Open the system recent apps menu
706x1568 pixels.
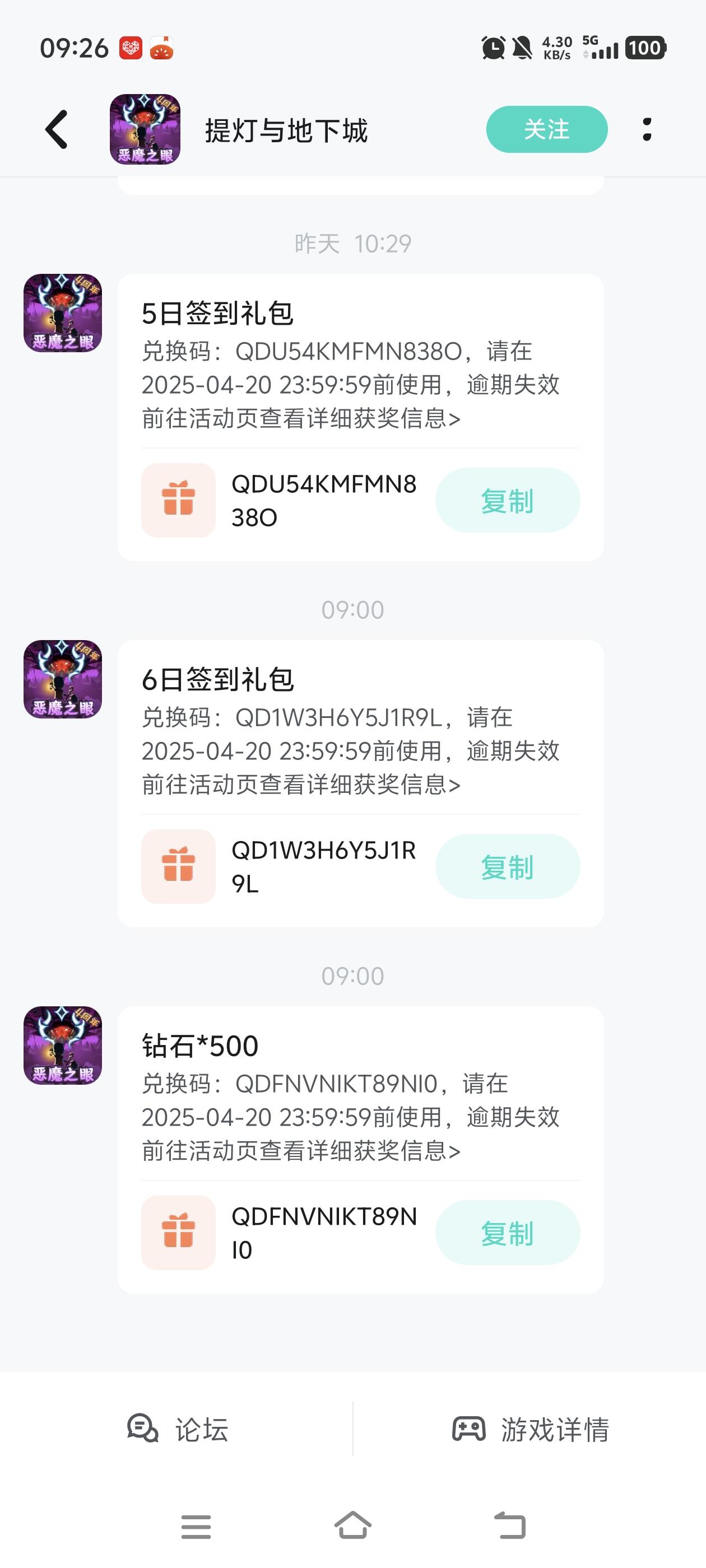click(x=196, y=1526)
